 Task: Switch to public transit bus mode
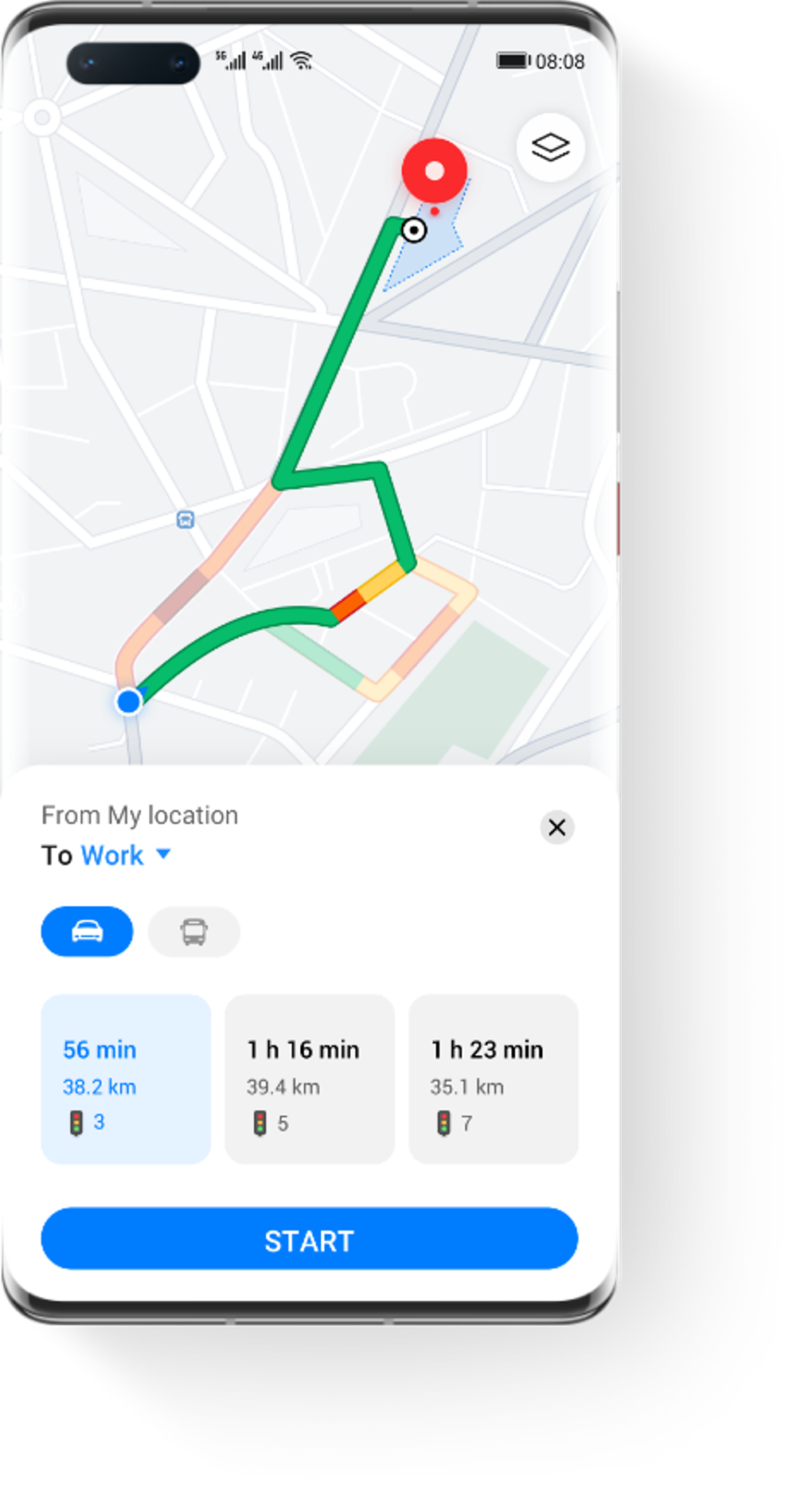point(194,931)
